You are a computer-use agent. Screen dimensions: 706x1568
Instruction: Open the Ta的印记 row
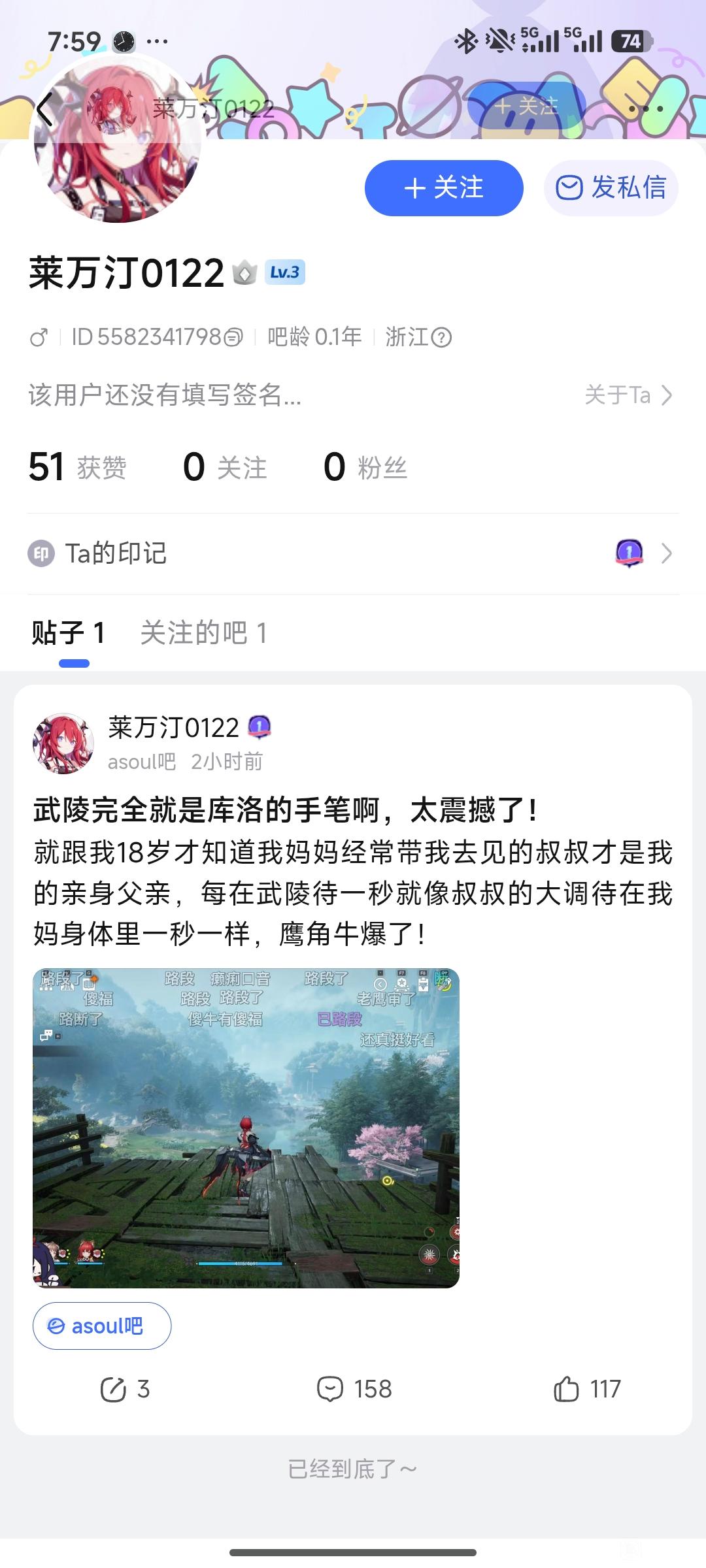pos(353,553)
